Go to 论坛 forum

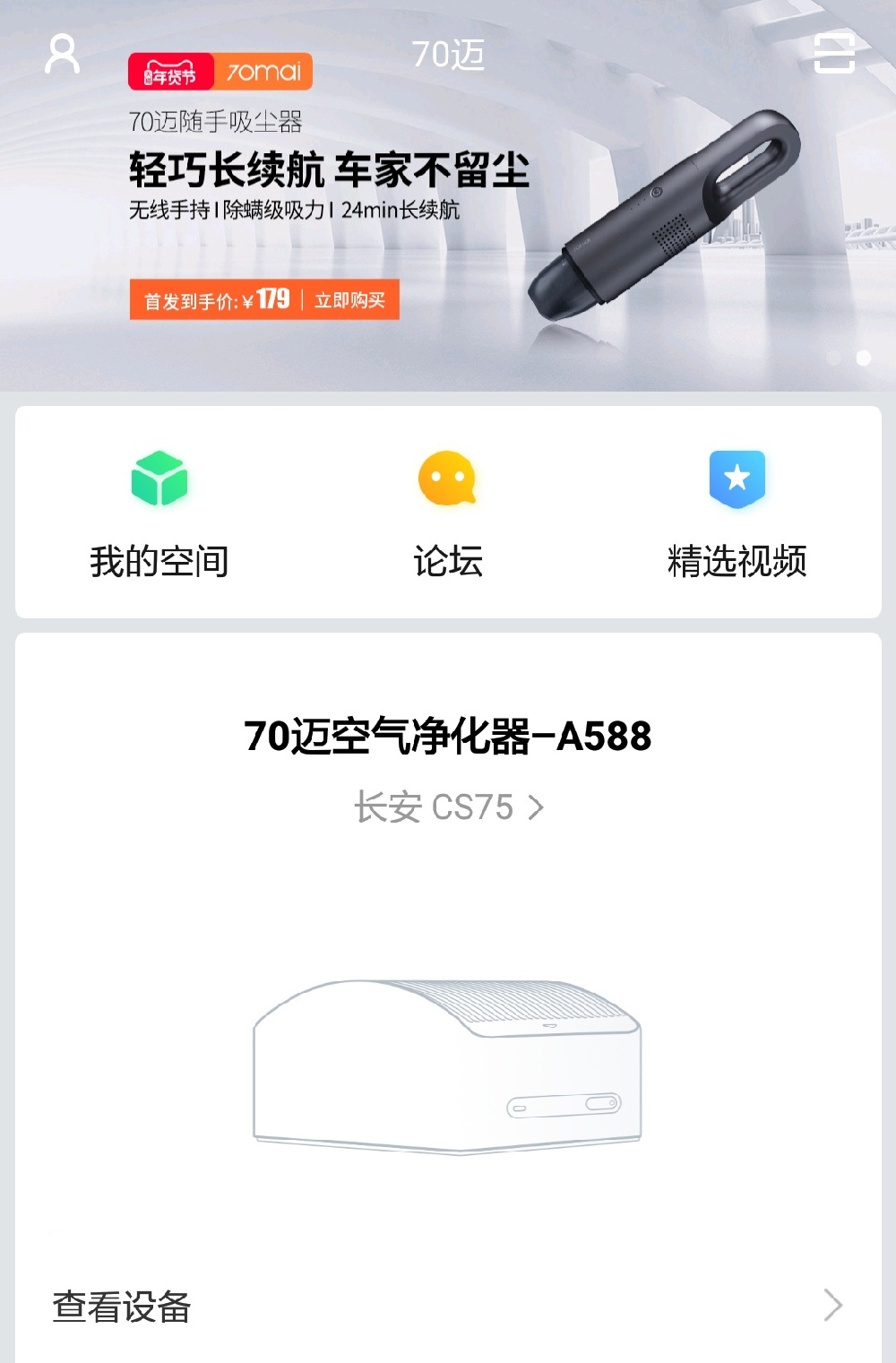[447, 513]
